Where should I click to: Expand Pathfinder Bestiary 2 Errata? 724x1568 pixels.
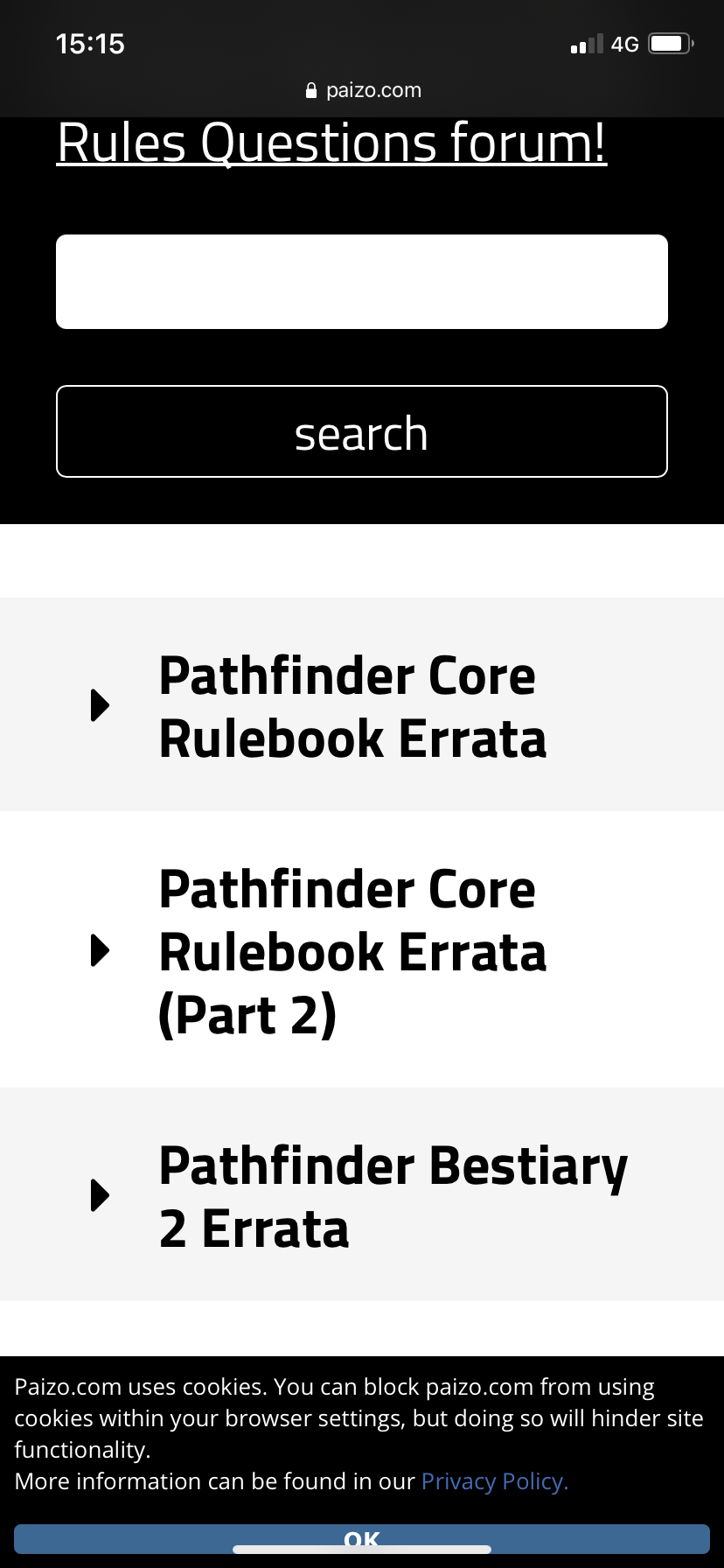coord(362,1194)
